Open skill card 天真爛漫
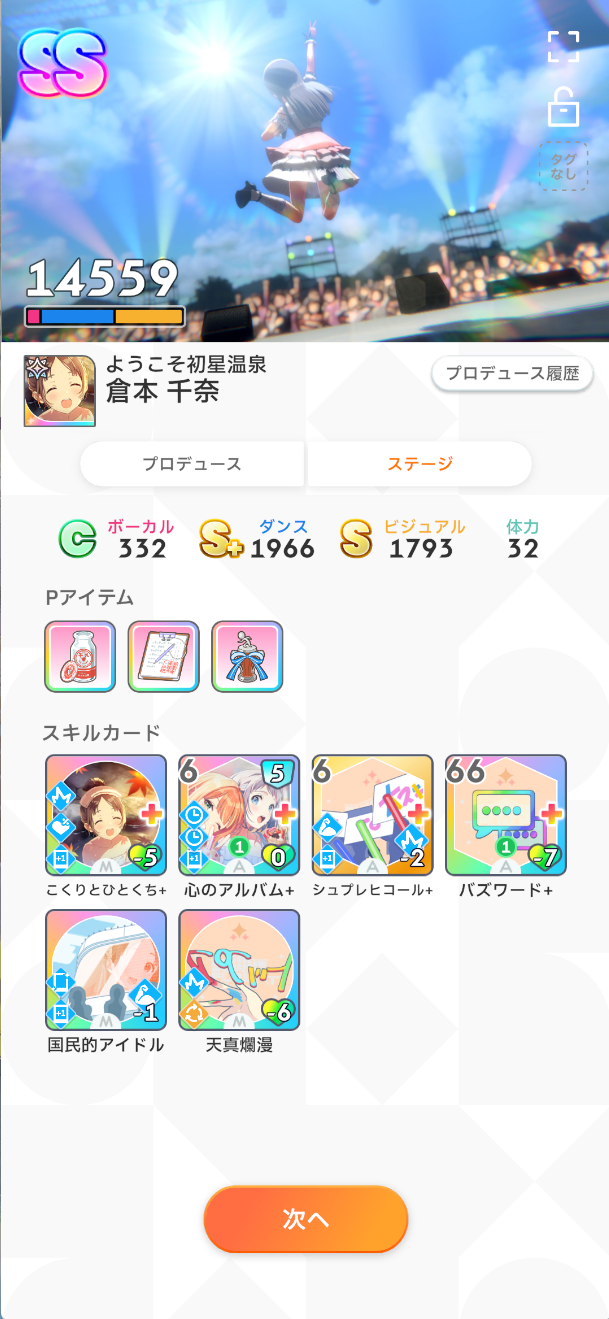609x1319 pixels. pyautogui.click(x=239, y=970)
